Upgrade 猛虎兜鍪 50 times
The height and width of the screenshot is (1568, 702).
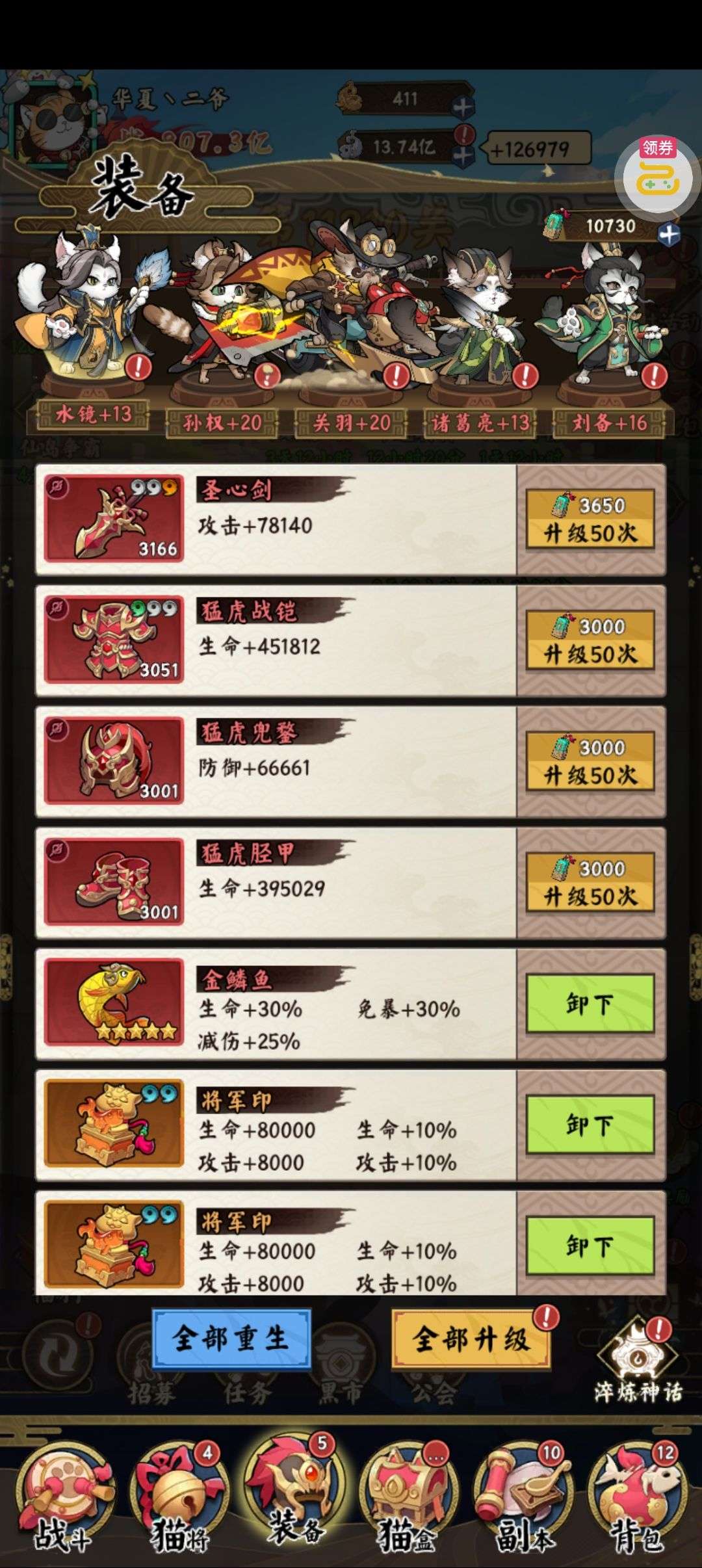pyautogui.click(x=590, y=761)
